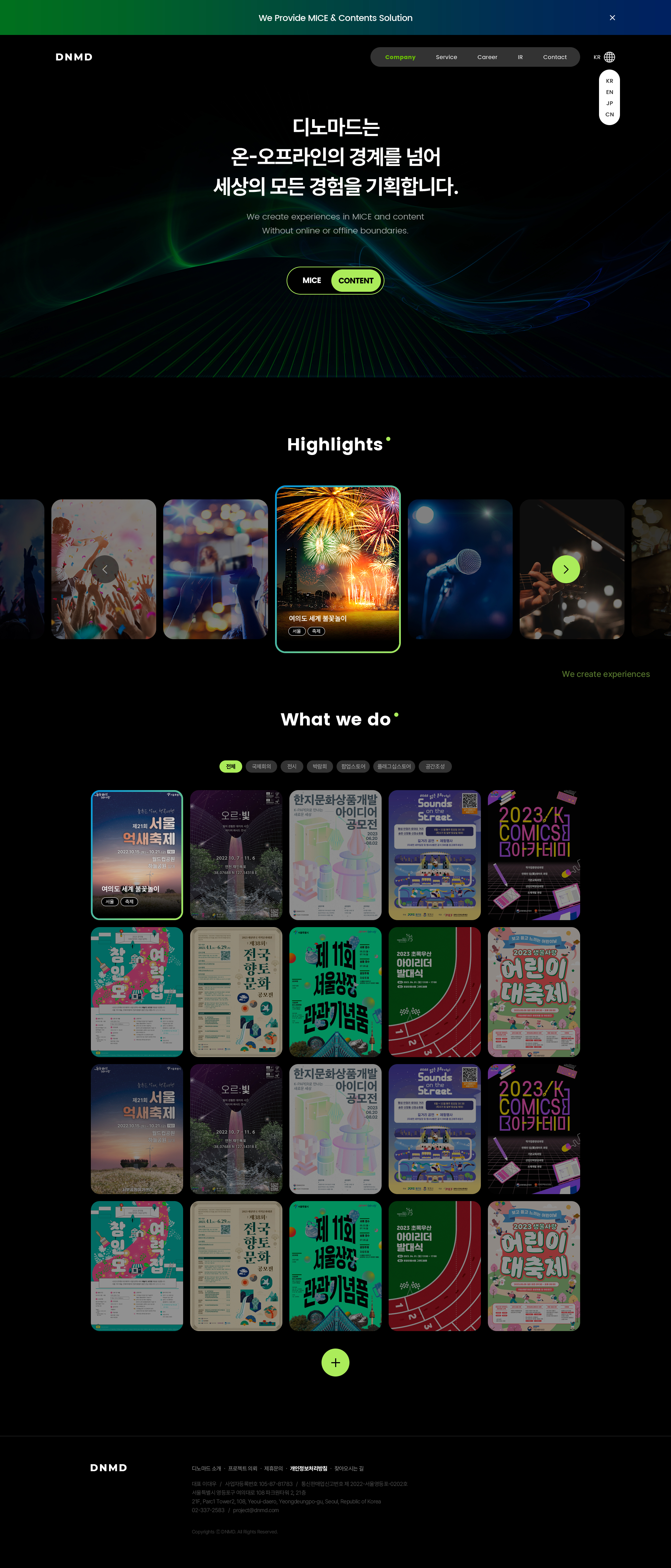Filter projects by 팝업스토어
Image resolution: width=671 pixels, height=1568 pixels.
coord(353,766)
